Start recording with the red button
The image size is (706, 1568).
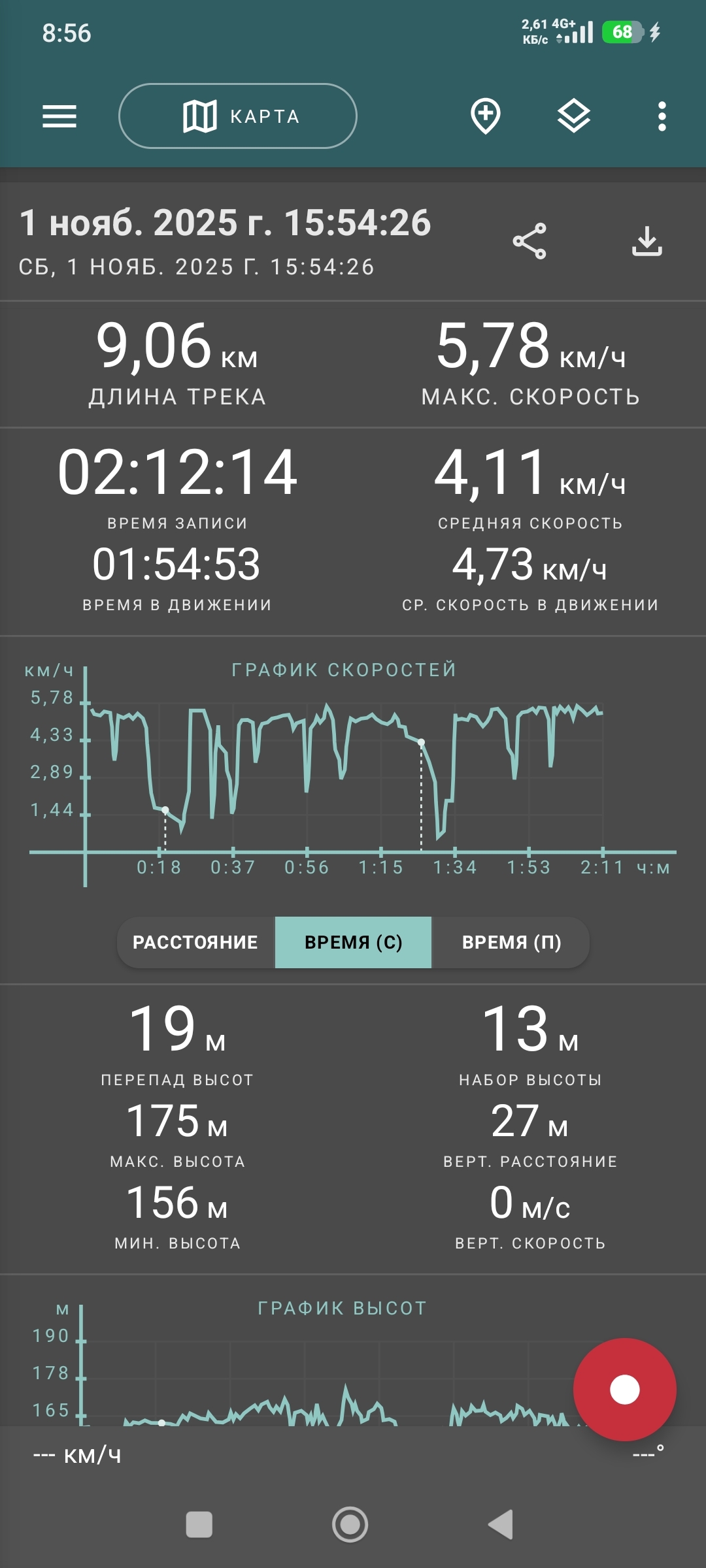click(624, 1389)
